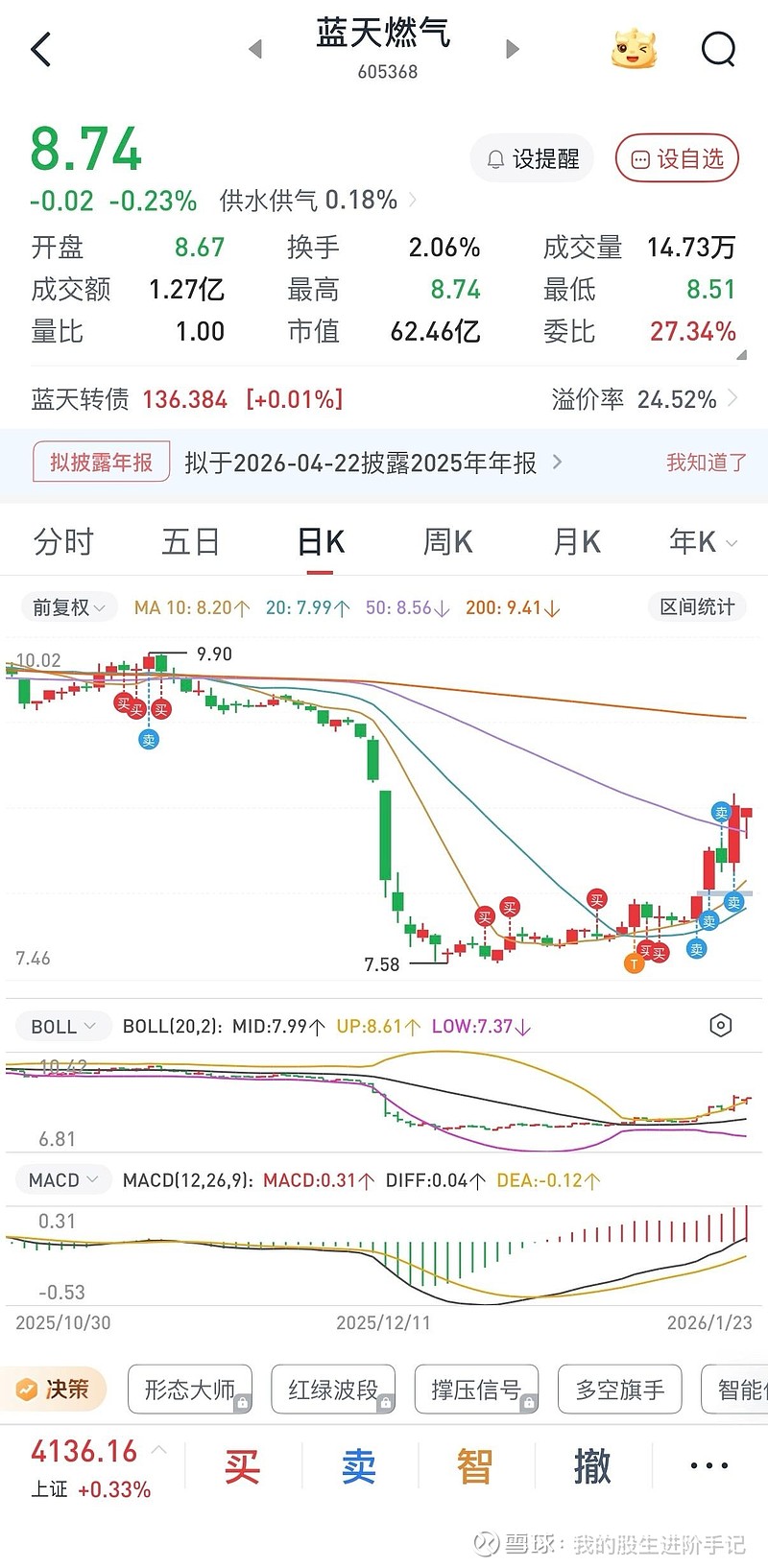Open the 前复权 adjustment dropdown
Image resolution: width=768 pixels, height=1568 pixels.
68,607
